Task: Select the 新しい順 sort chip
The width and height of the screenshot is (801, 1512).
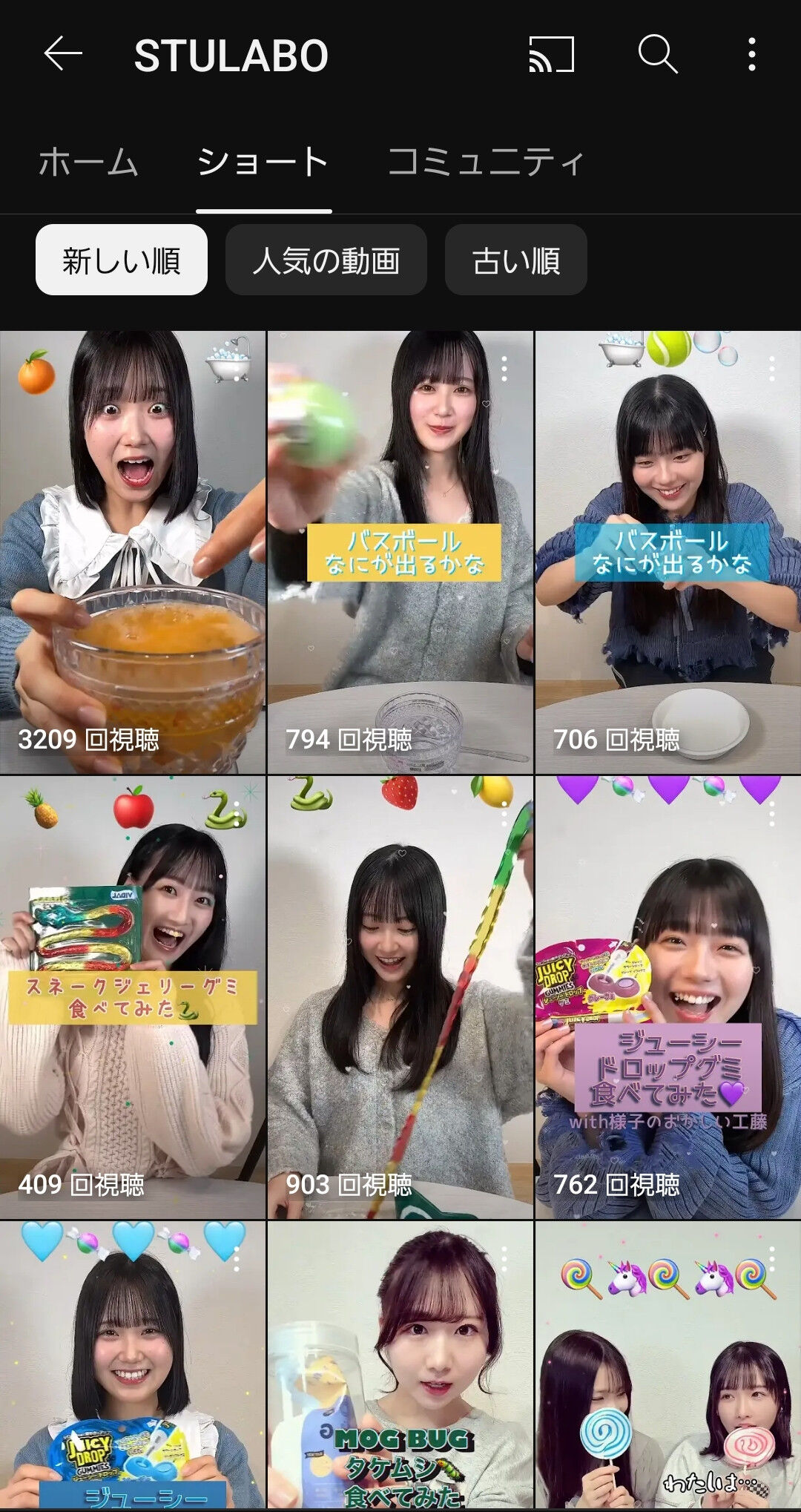Action: 122,260
